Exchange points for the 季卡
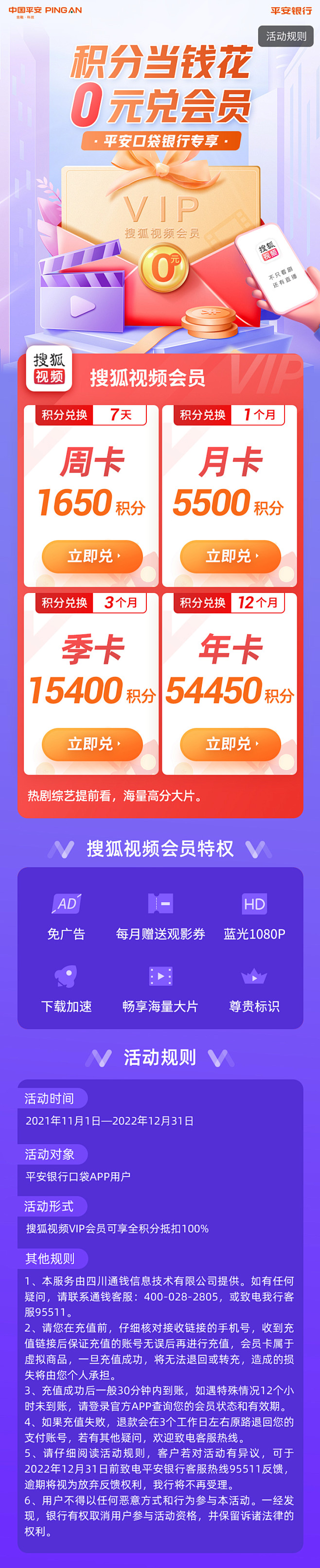320x1568 pixels. click(92, 744)
